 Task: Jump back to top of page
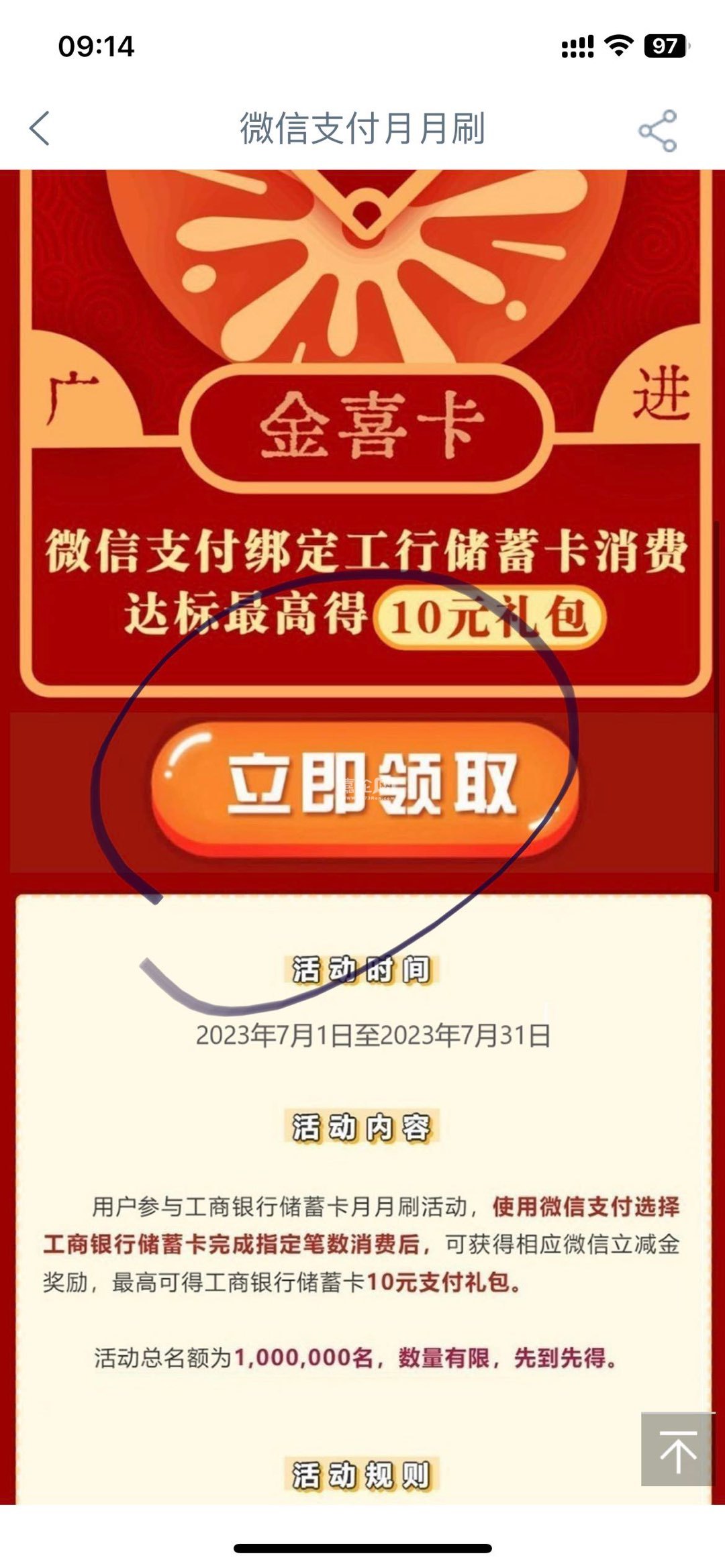pyautogui.click(x=677, y=1450)
